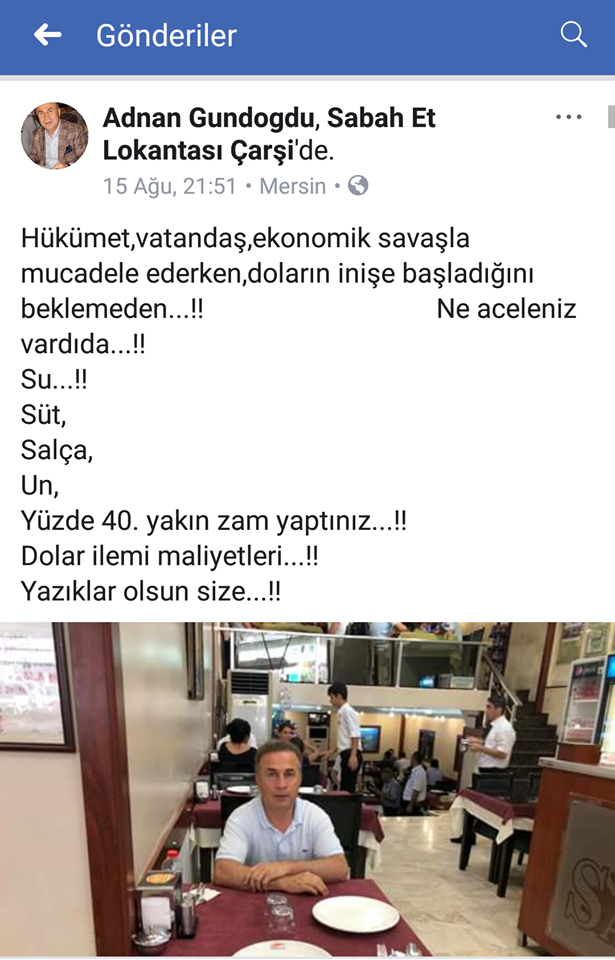Open Adnan Gundogdu's profile name link
615x960 pixels.
point(208,118)
